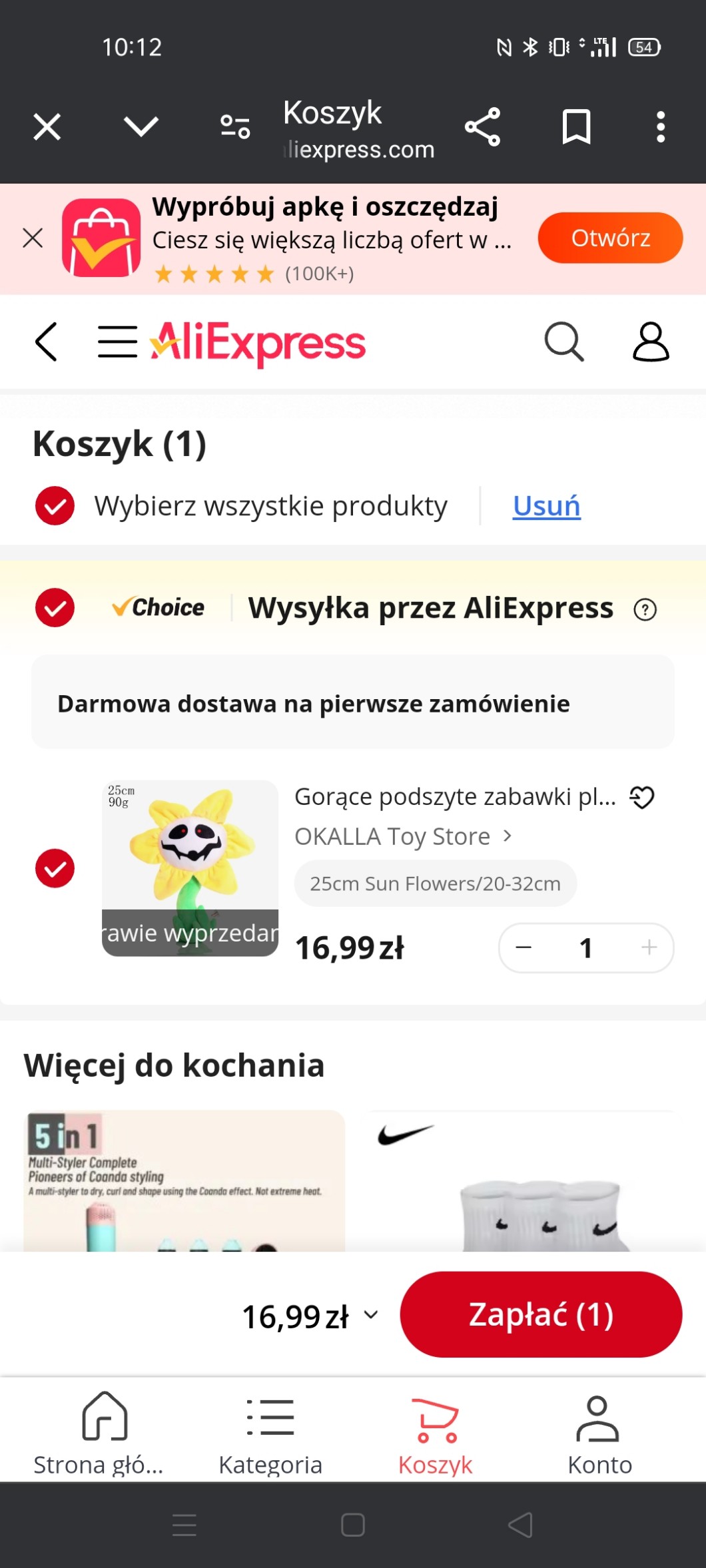The height and width of the screenshot is (1568, 706).
Task: Bookmark this AliExpress page
Action: pos(576,127)
